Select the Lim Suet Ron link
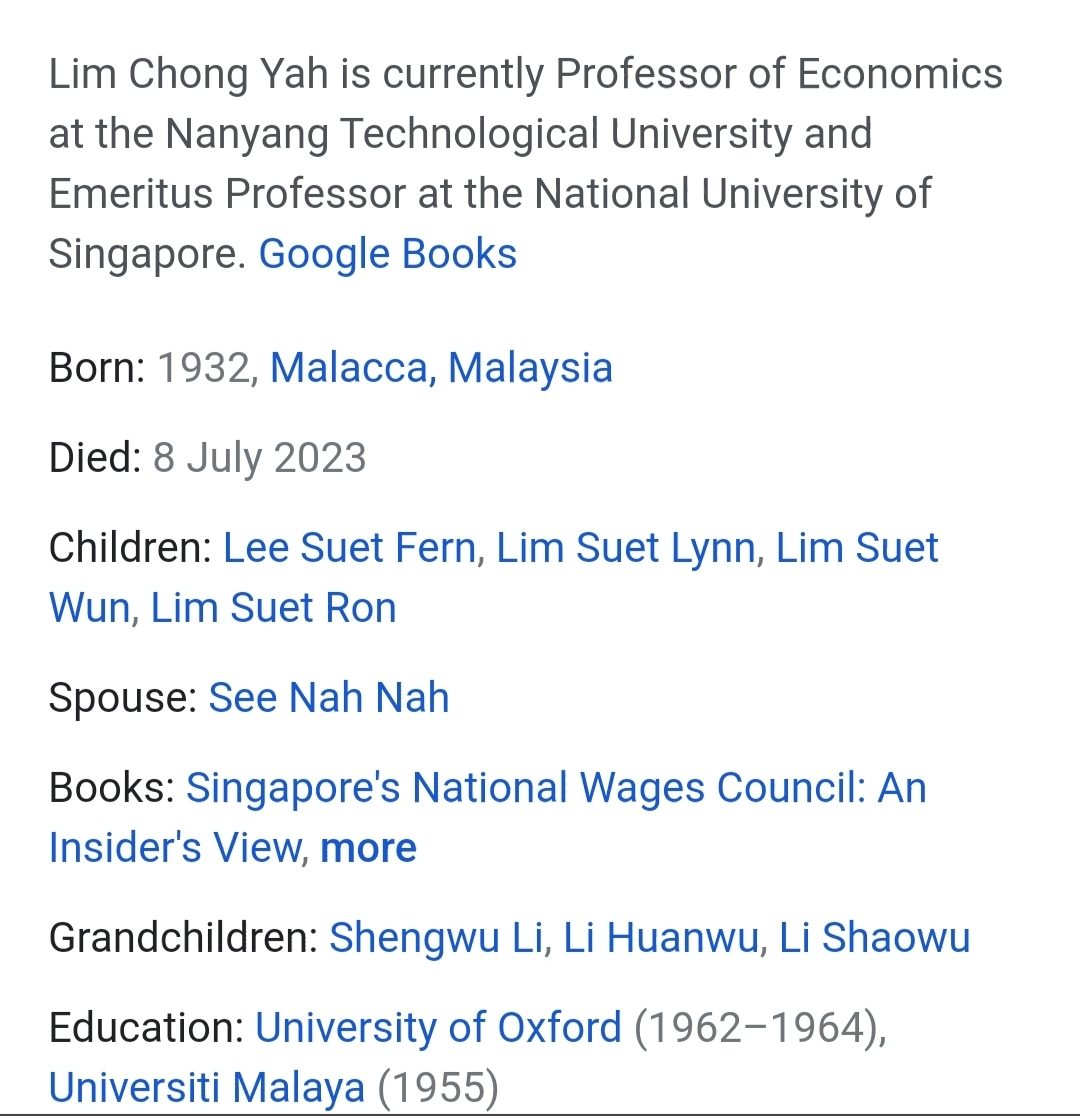 pos(273,608)
